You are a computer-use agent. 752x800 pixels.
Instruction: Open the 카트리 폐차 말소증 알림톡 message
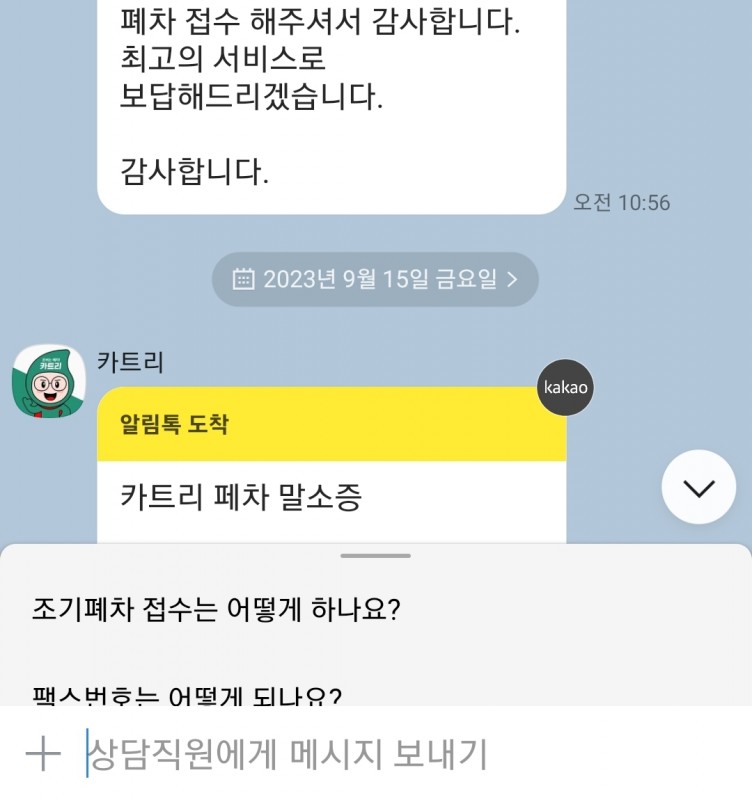(331, 496)
